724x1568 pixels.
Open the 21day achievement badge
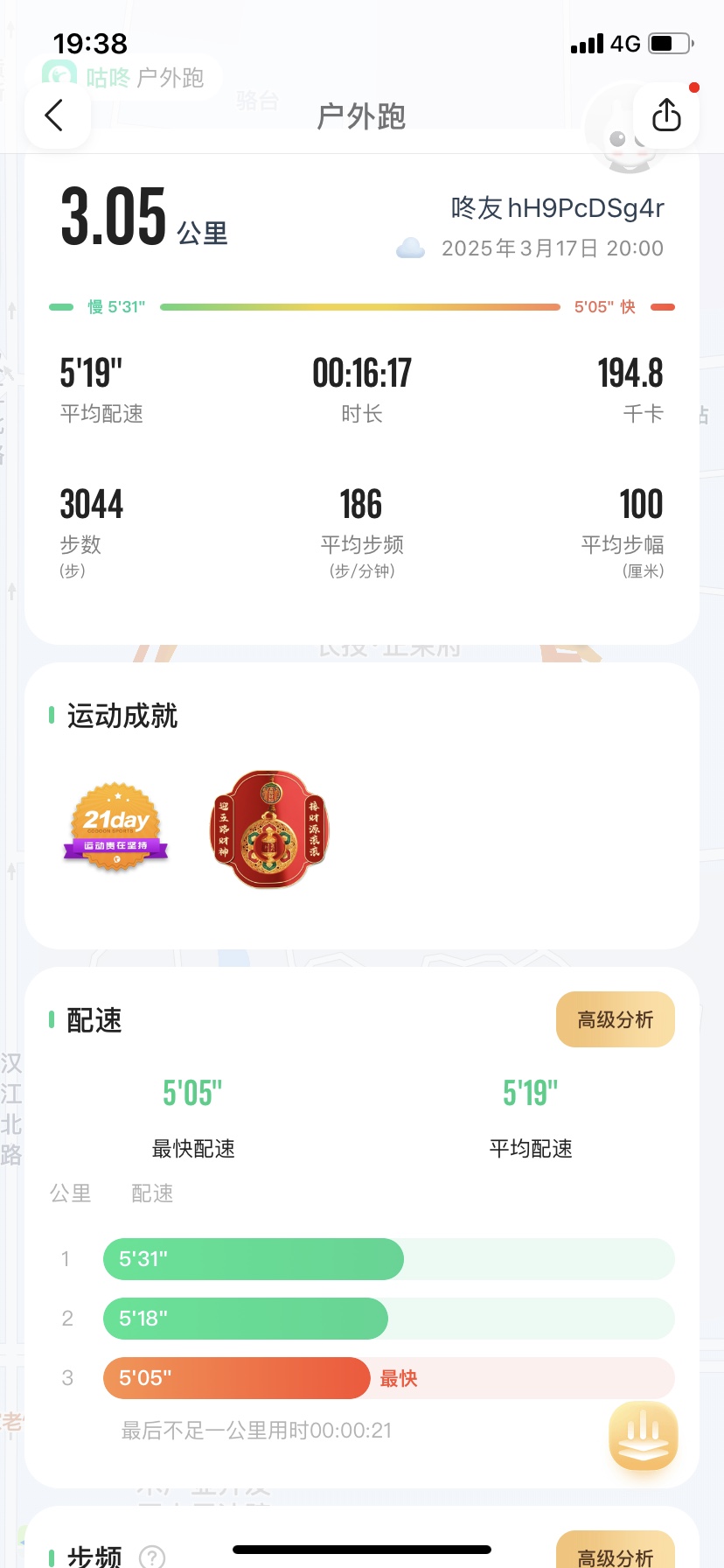(x=116, y=828)
